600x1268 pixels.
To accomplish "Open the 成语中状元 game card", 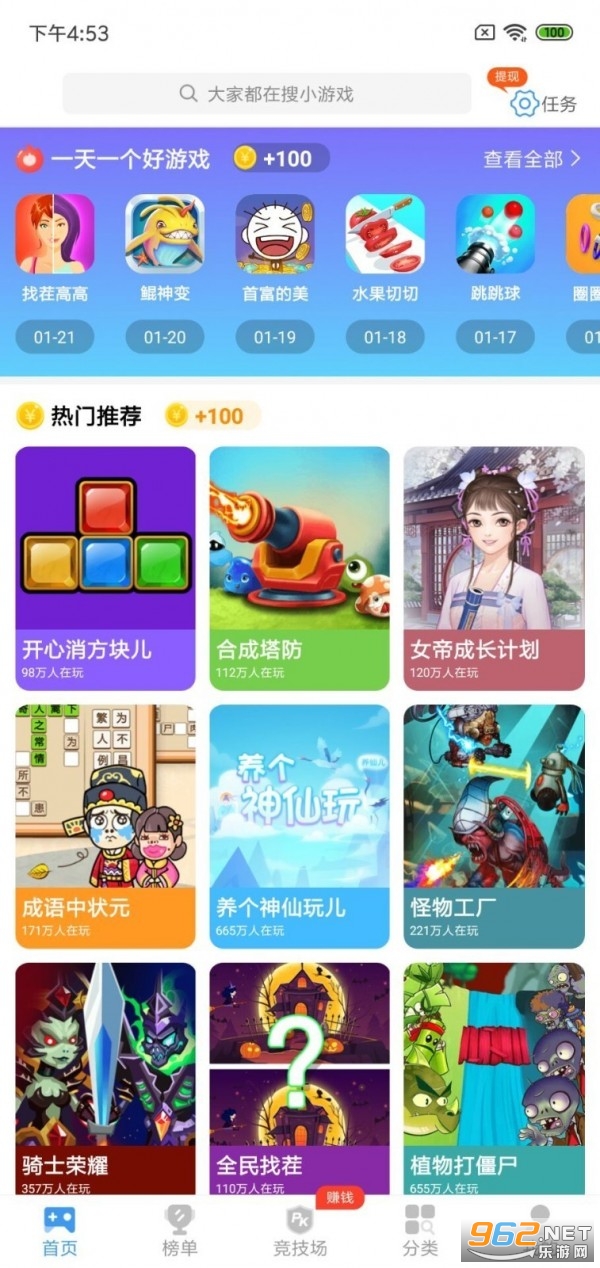I will [x=105, y=826].
